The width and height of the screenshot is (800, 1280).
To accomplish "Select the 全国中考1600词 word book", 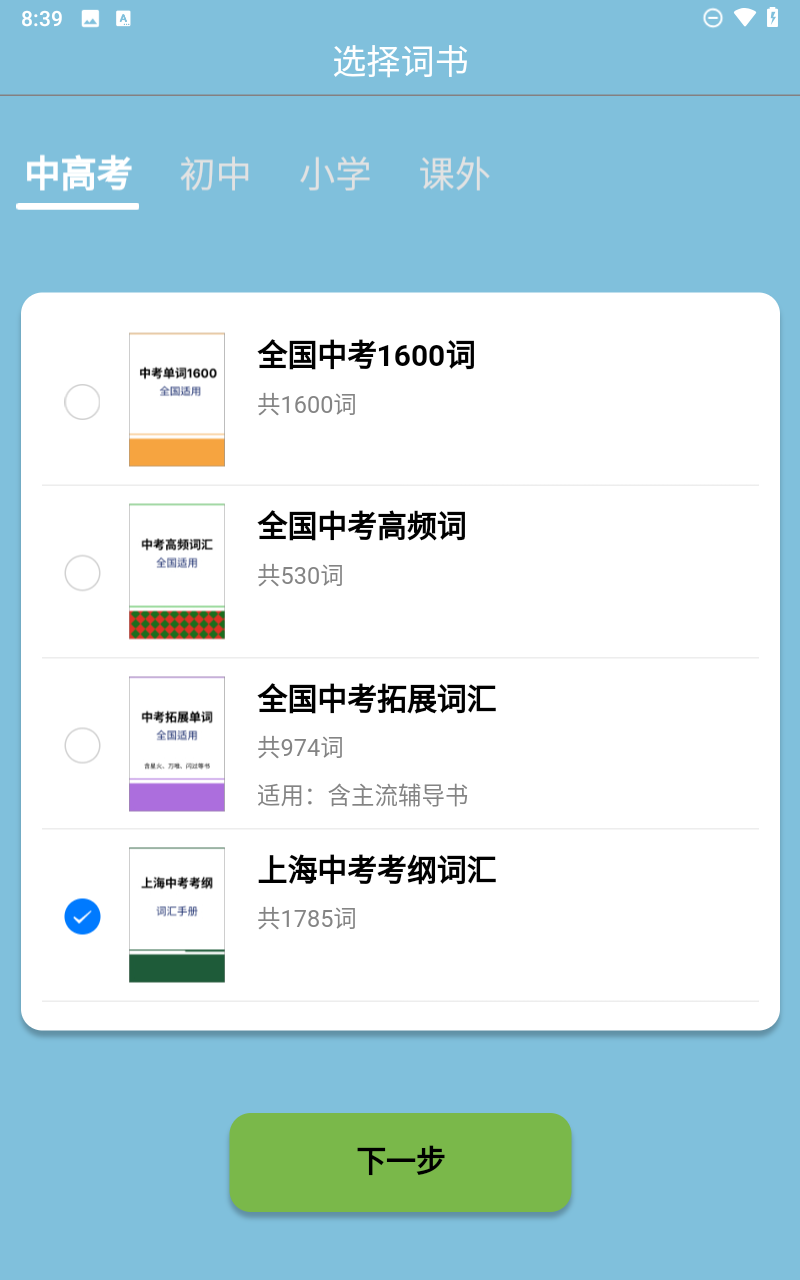I will click(82, 402).
